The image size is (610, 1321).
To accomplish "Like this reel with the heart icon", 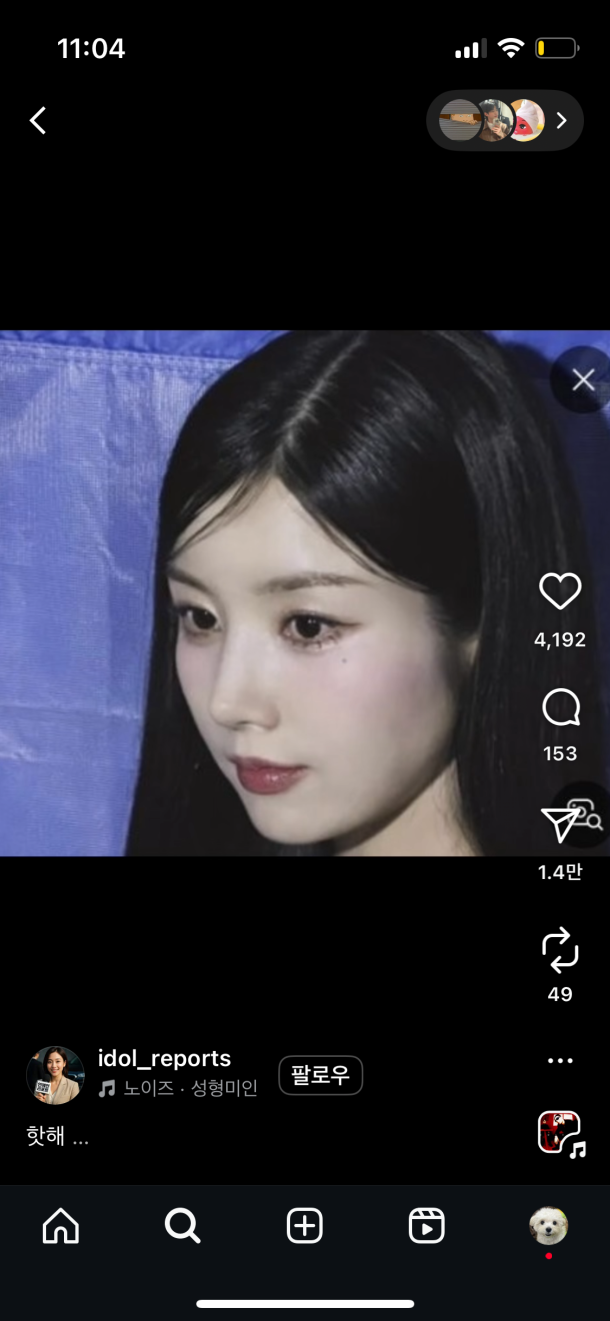I will (x=560, y=592).
